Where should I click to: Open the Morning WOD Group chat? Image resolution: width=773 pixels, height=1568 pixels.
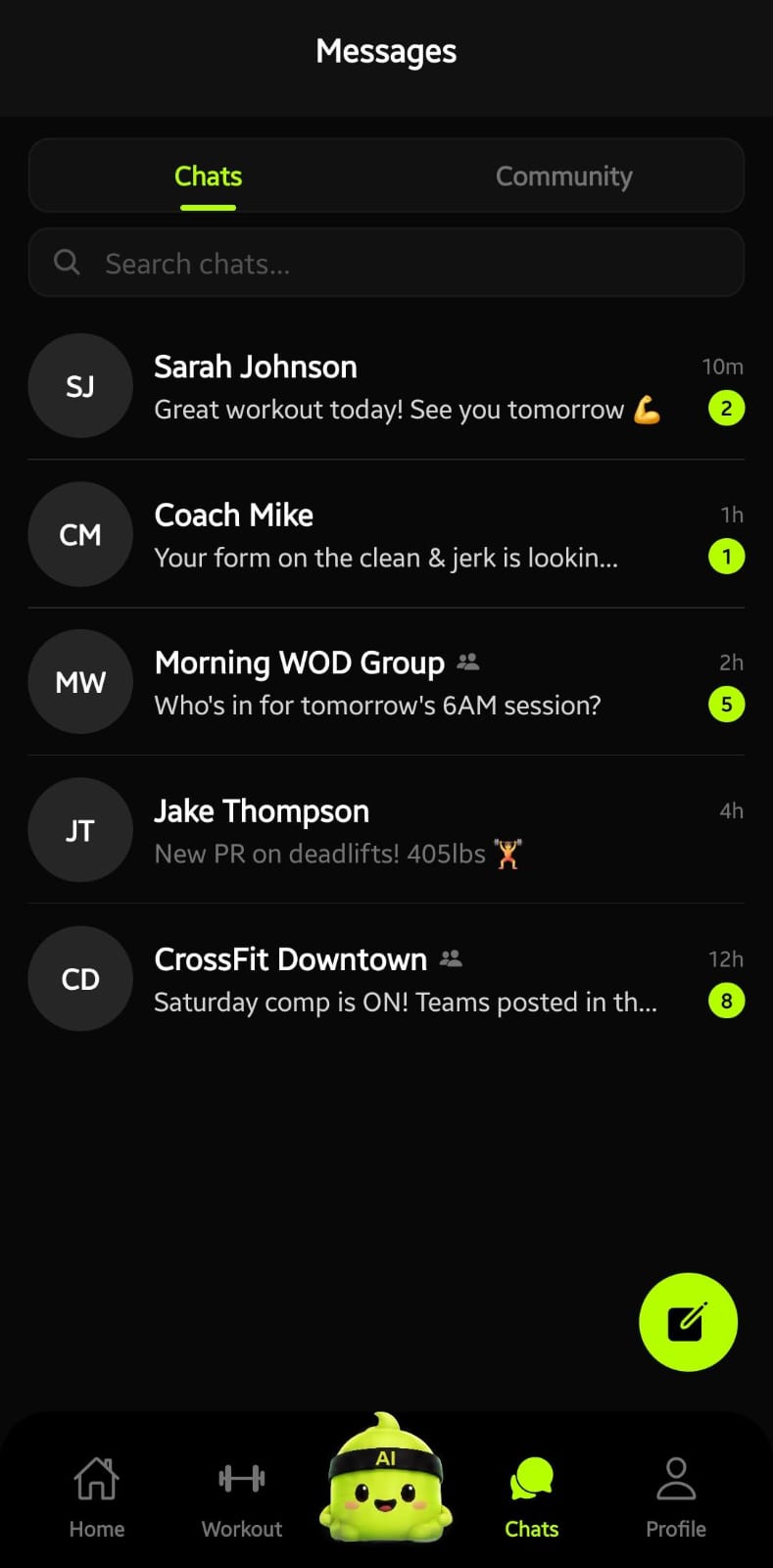386,682
